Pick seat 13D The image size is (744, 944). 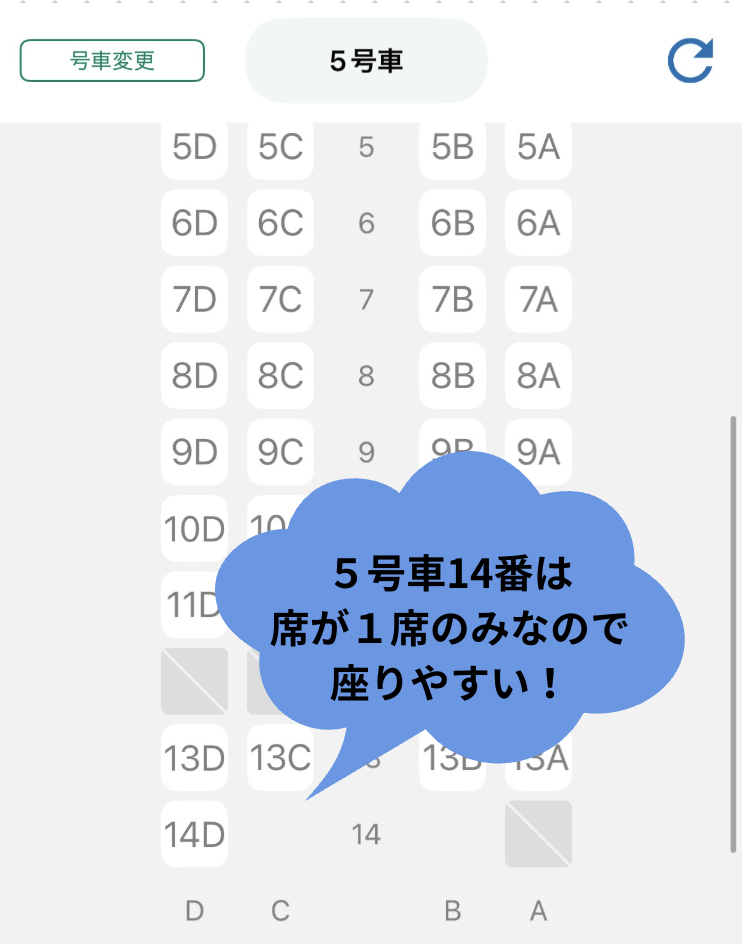point(194,758)
